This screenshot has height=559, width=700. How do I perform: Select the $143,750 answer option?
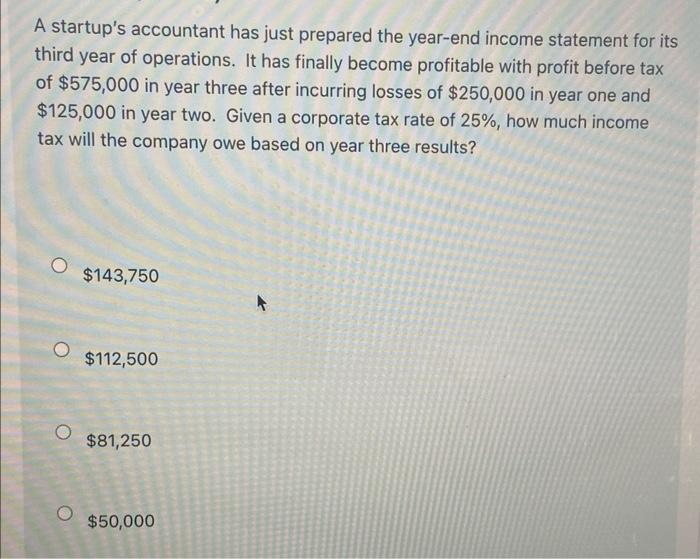click(x=60, y=267)
